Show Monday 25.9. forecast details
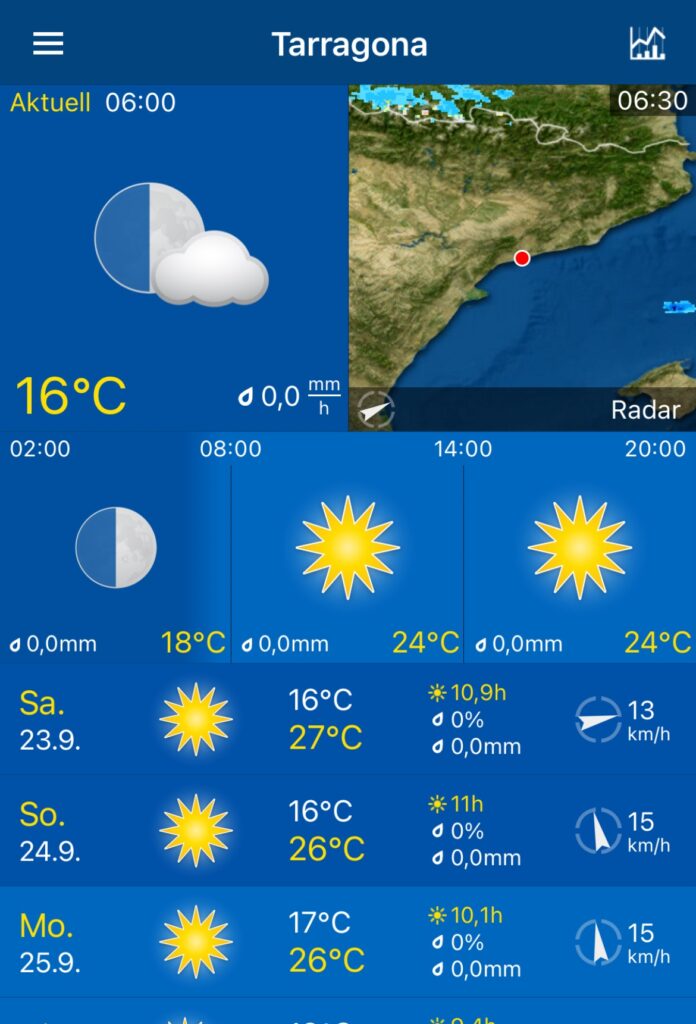The image size is (696, 1024). click(x=348, y=941)
